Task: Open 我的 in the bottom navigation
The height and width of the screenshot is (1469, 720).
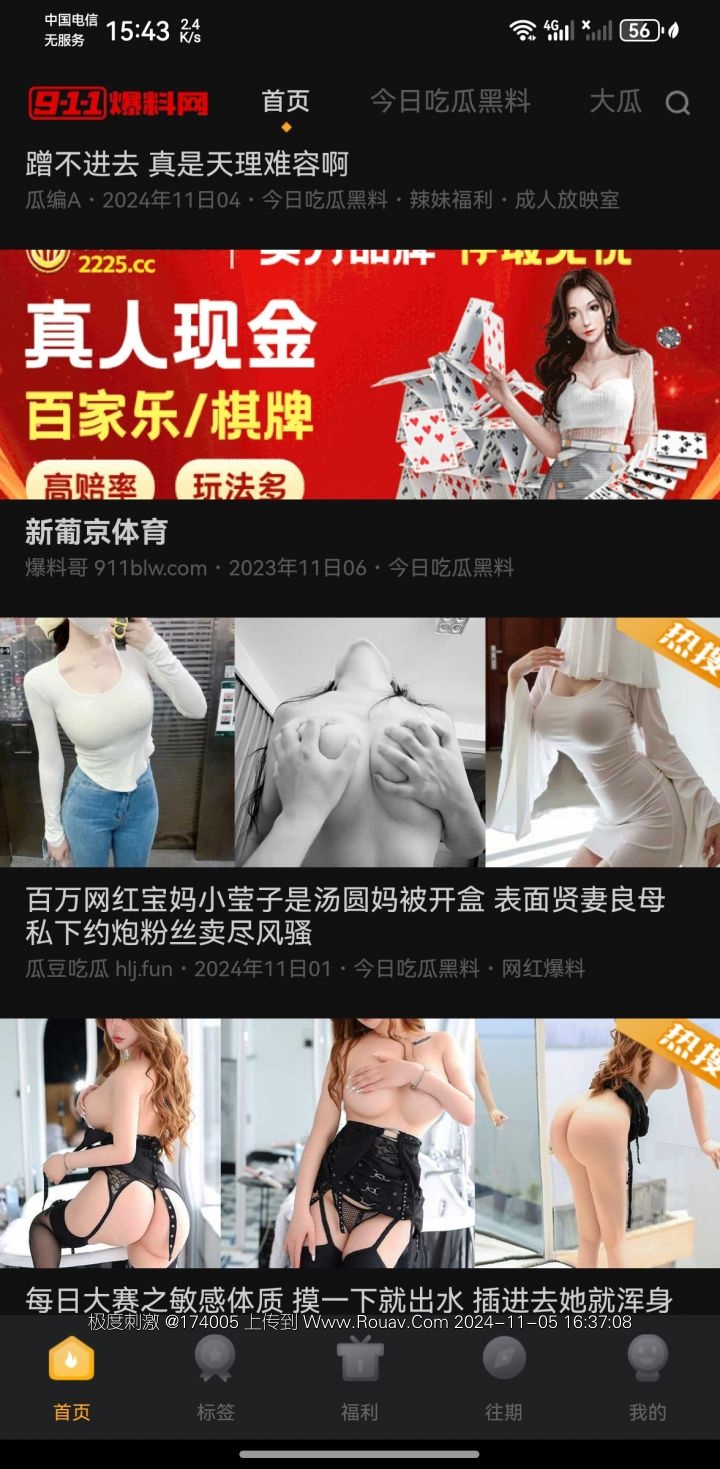Action: (x=647, y=1379)
